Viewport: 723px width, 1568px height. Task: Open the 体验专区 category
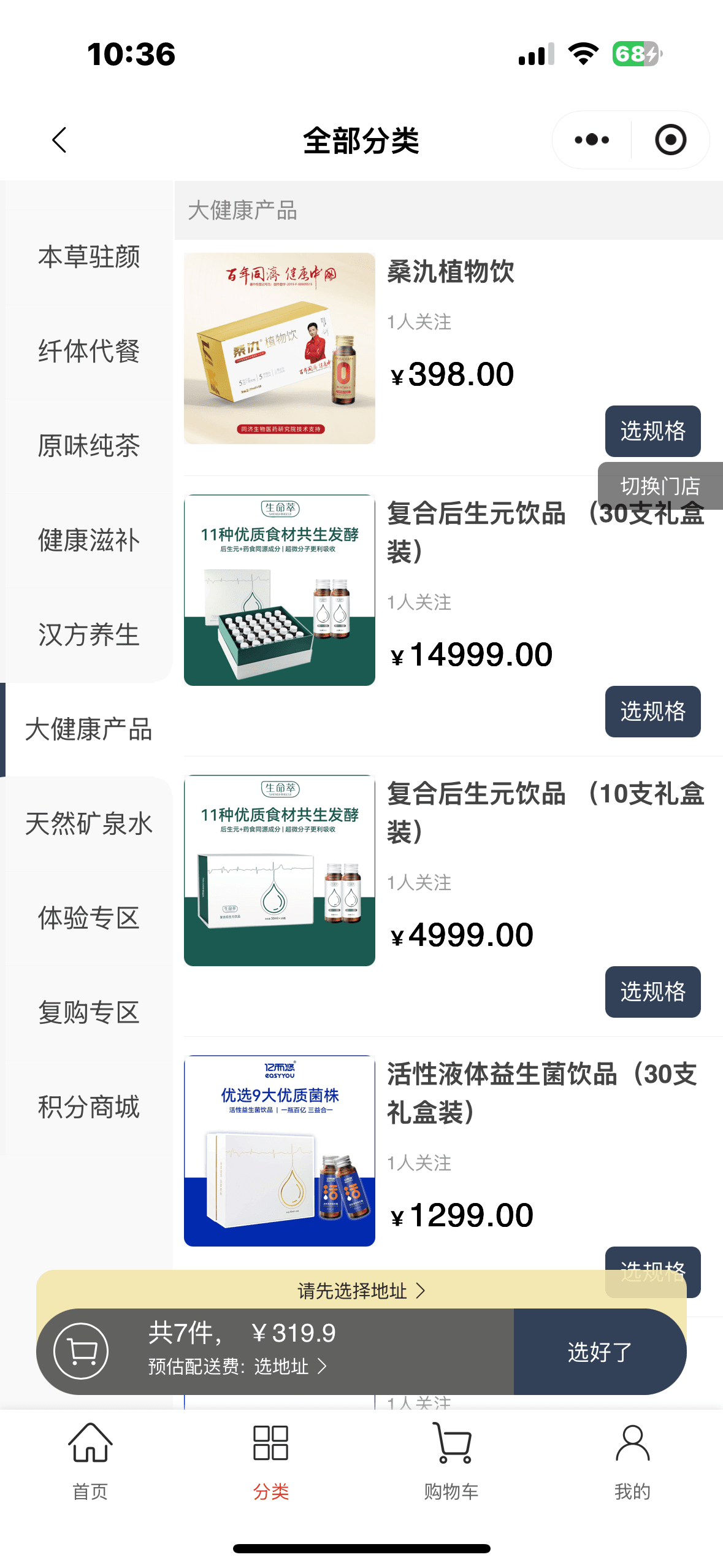coord(89,918)
